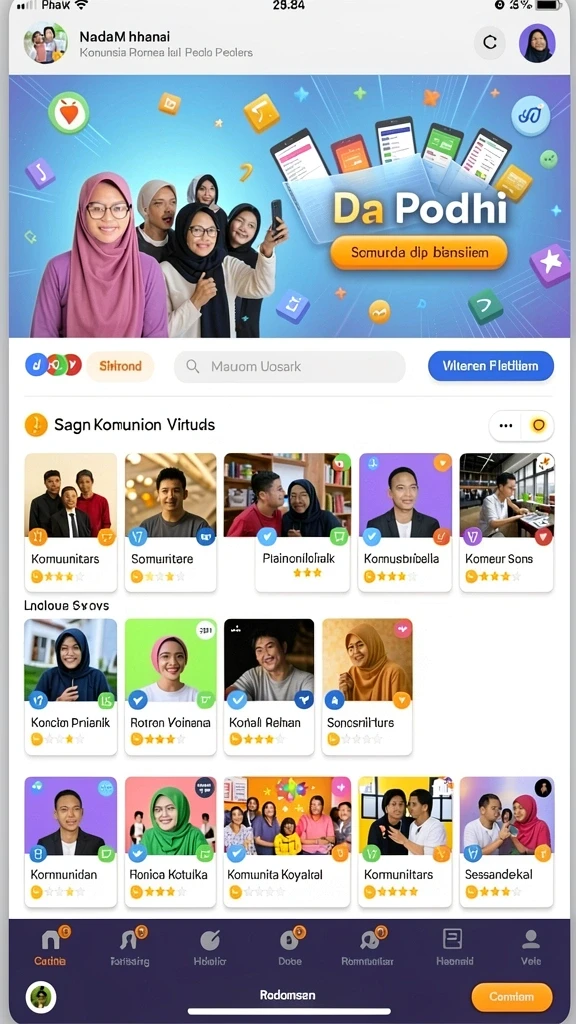Open the Mauom Uosark search field

(289, 366)
